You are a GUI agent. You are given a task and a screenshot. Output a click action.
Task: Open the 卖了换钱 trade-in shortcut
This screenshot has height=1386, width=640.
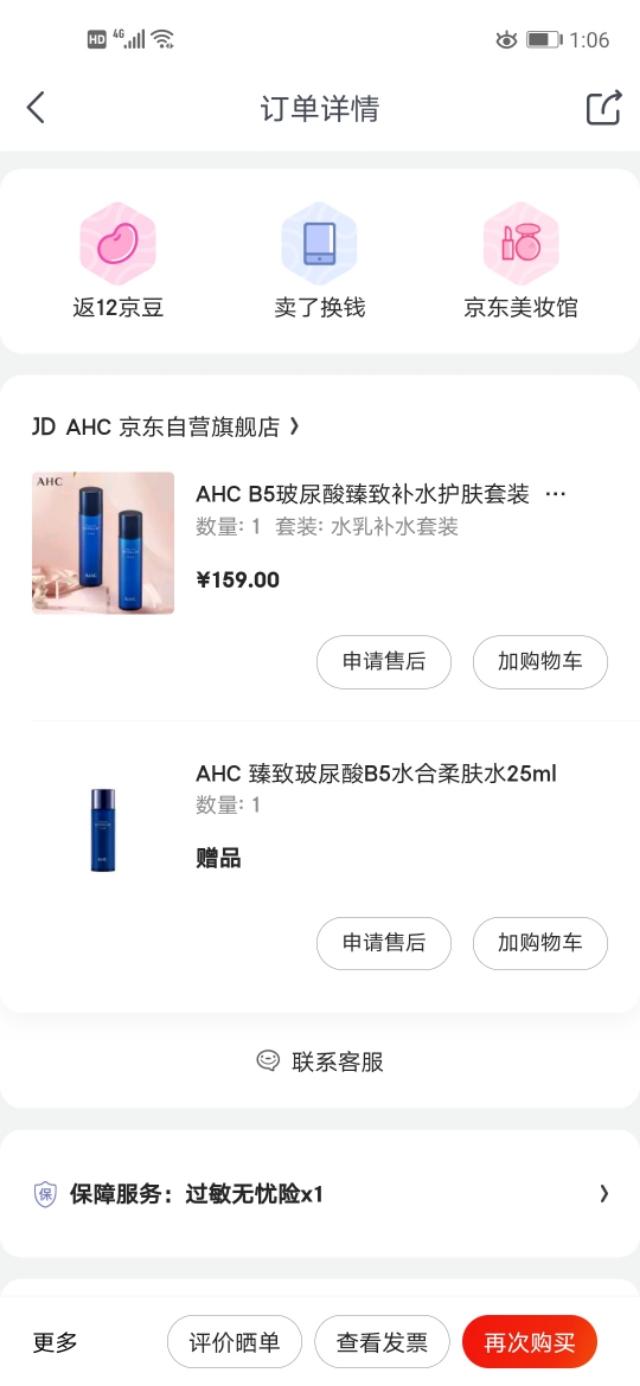point(320,261)
